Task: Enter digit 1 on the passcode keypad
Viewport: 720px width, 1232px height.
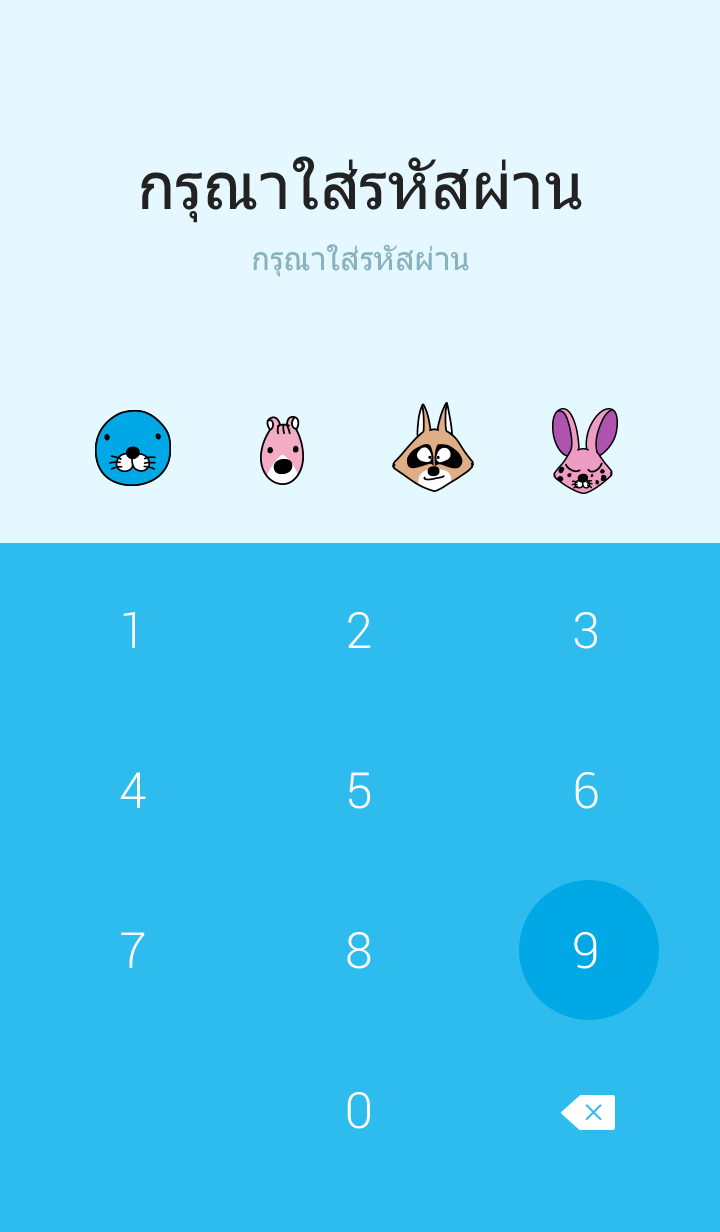Action: tap(132, 631)
